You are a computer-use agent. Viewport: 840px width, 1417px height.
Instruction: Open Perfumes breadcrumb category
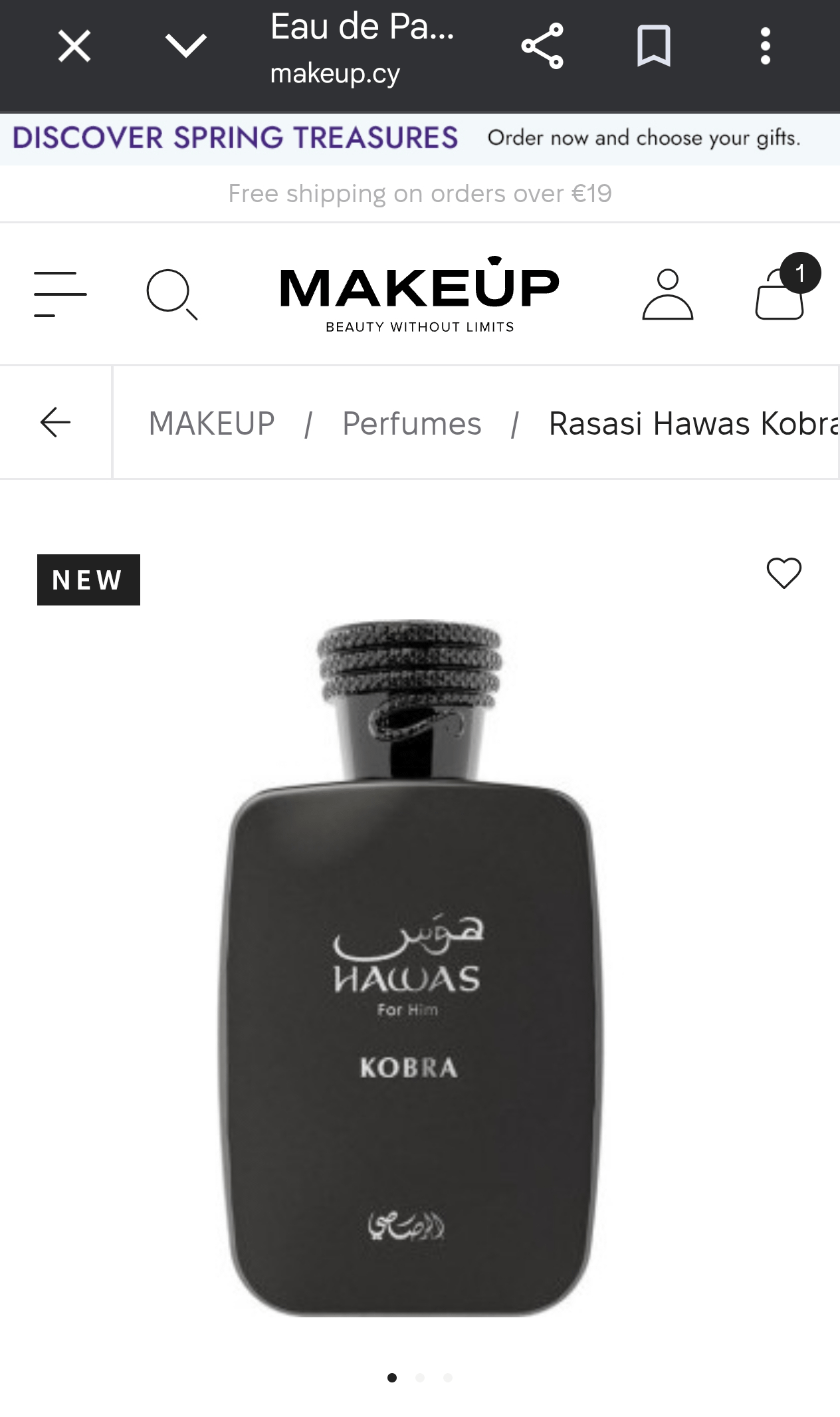click(411, 423)
